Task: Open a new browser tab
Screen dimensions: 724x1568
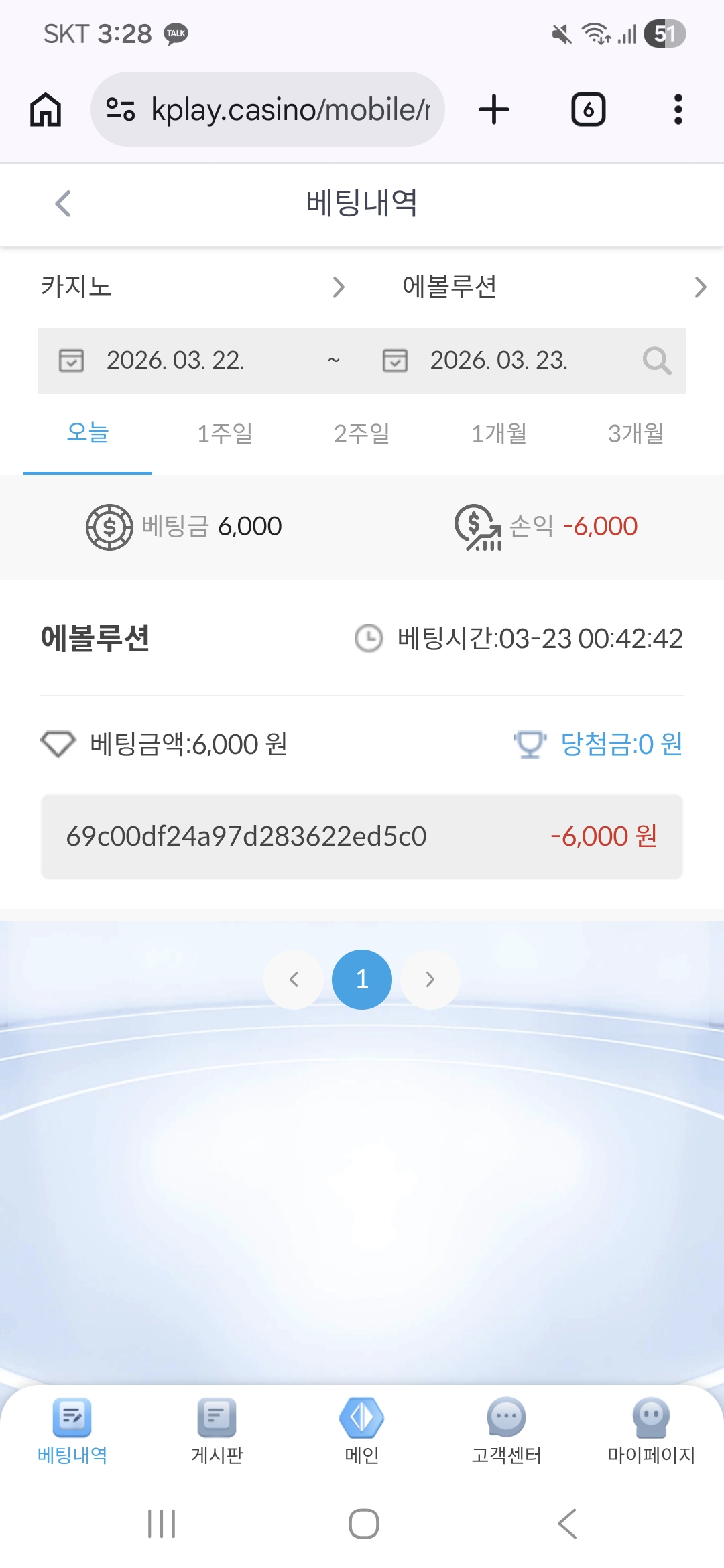Action: click(x=494, y=109)
